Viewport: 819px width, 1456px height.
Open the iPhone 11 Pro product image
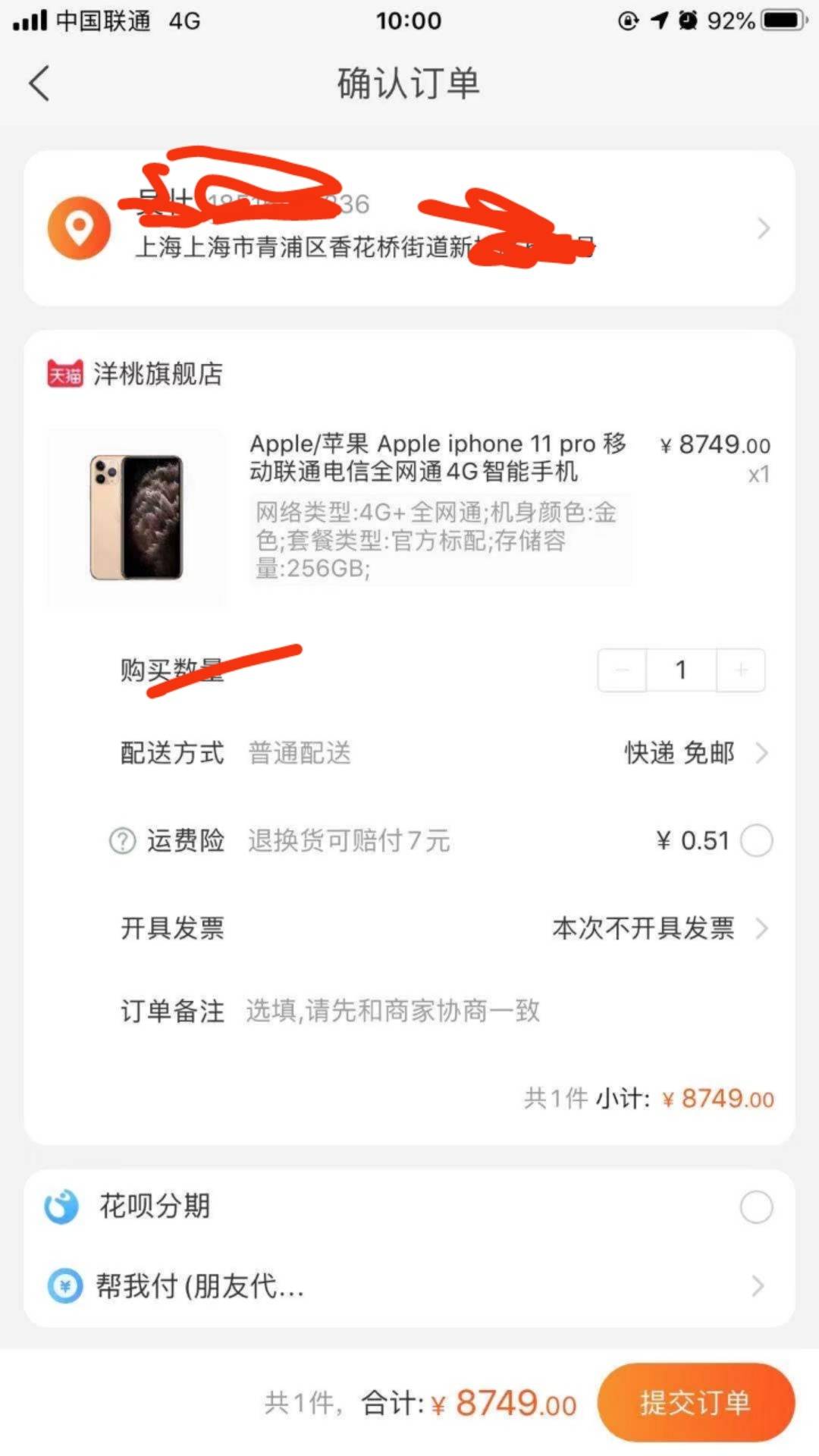(x=136, y=517)
